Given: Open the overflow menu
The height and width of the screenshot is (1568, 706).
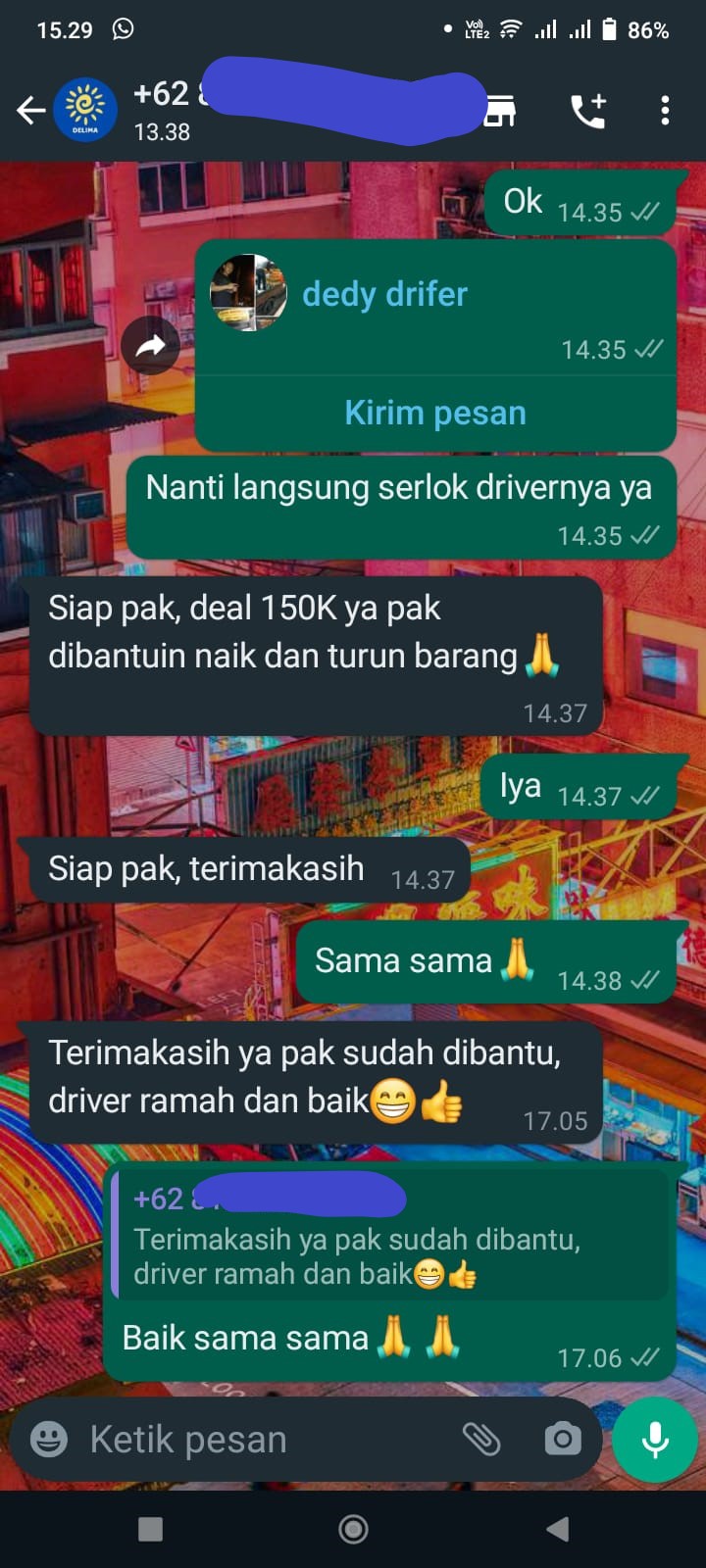Looking at the screenshot, I should click(x=665, y=111).
